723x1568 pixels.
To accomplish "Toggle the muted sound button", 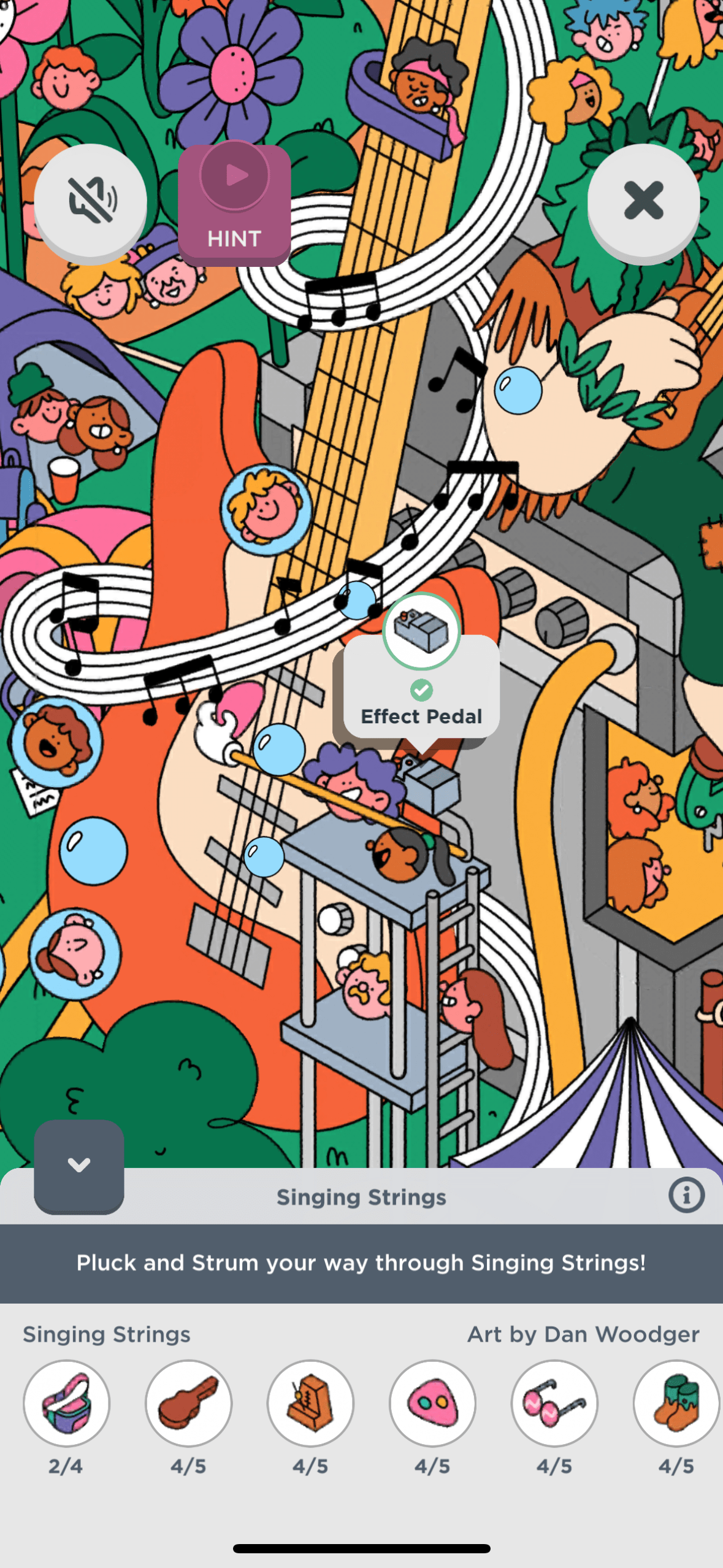I will point(91,201).
